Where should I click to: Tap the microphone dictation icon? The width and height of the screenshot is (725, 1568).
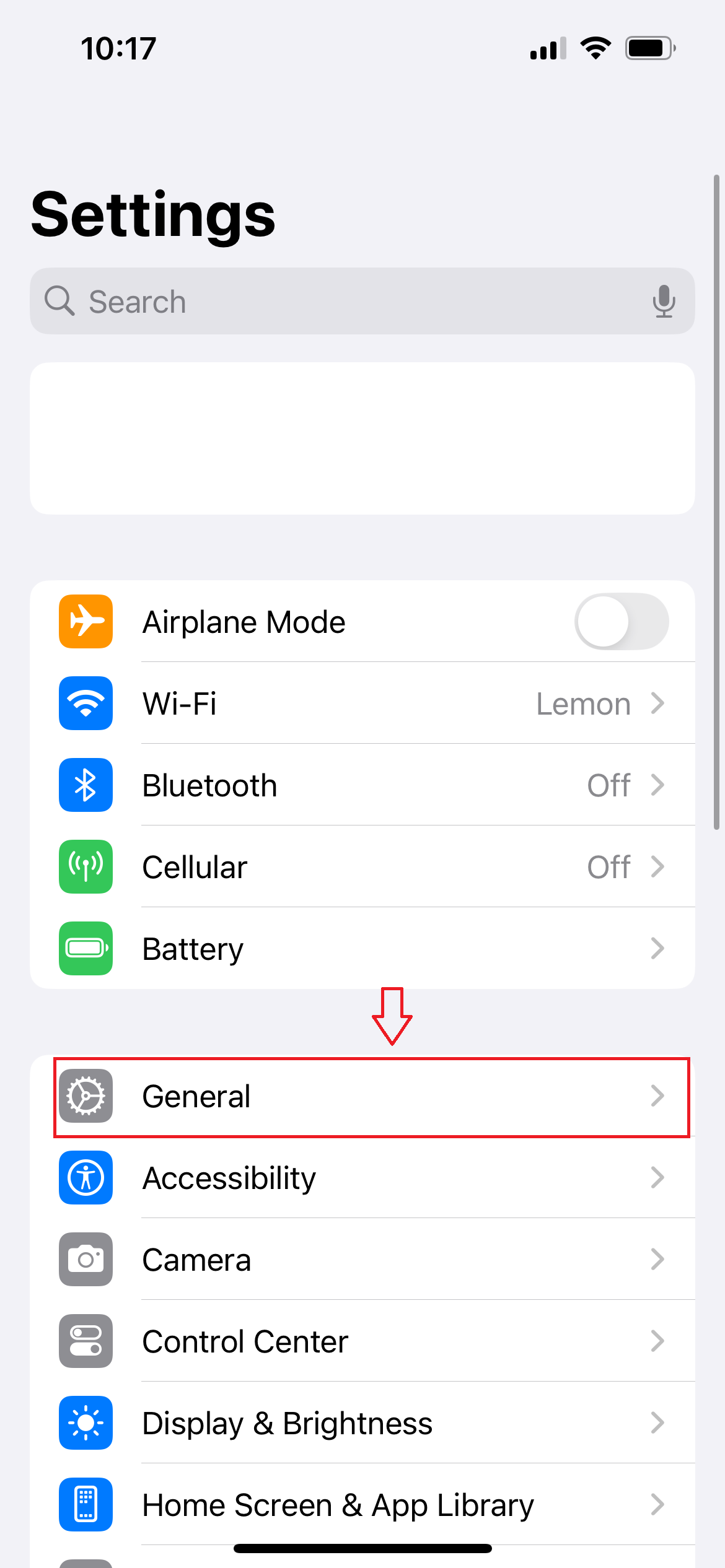[x=664, y=302]
